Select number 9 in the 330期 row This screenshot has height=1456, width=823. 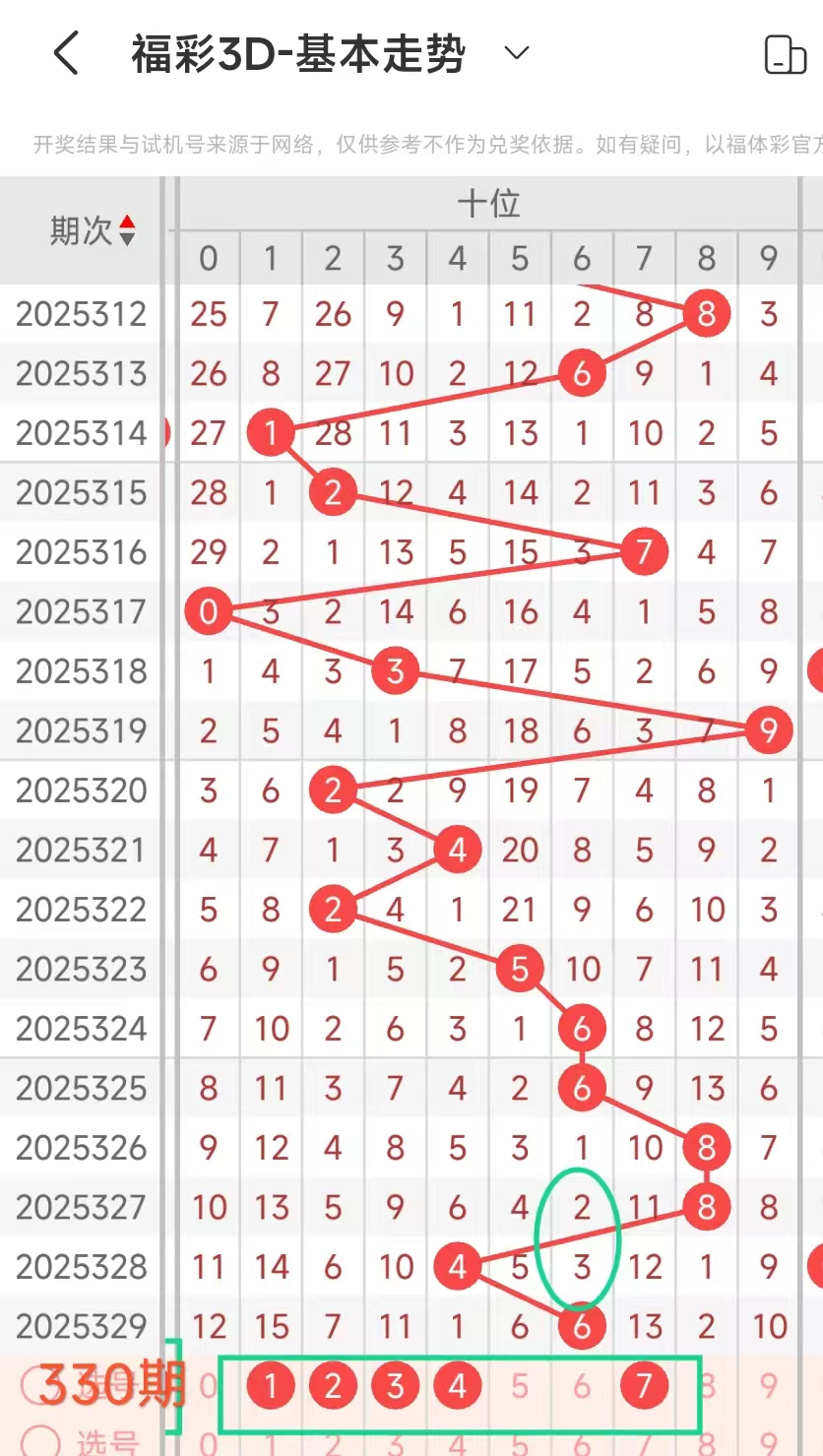(x=769, y=1386)
